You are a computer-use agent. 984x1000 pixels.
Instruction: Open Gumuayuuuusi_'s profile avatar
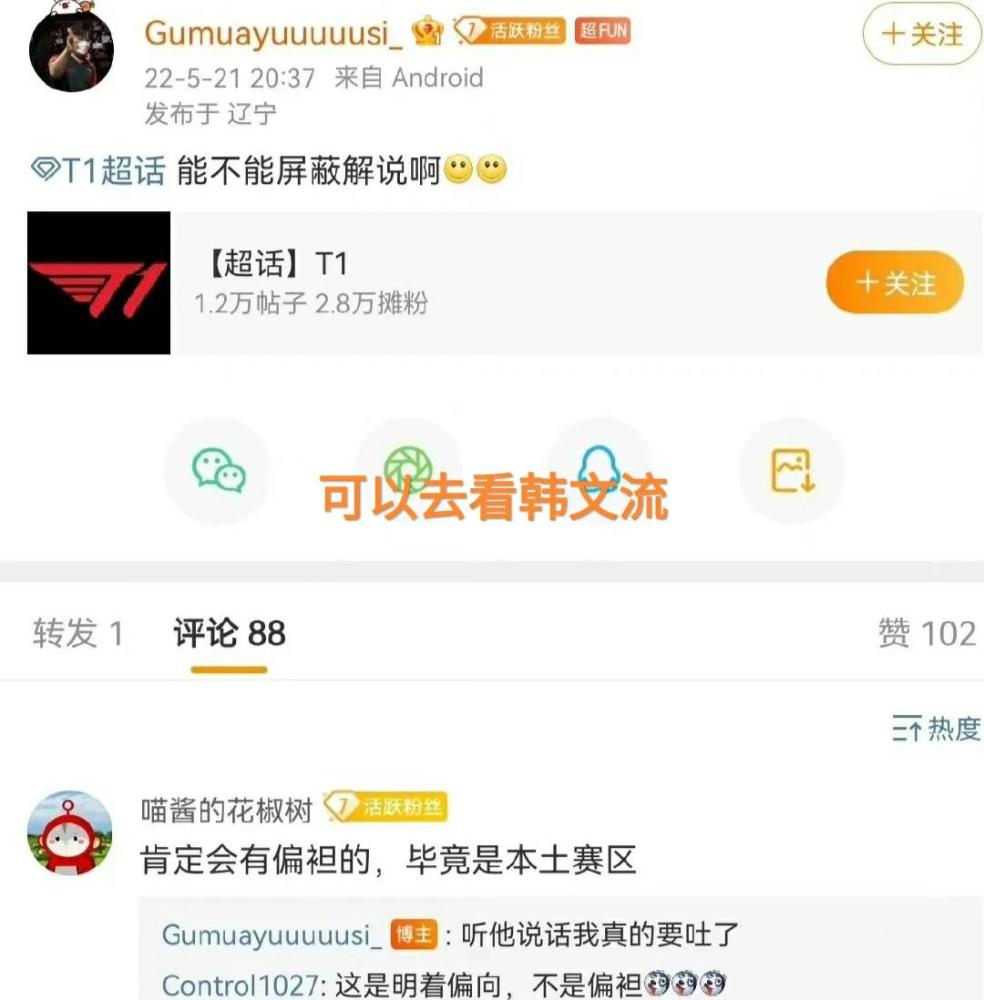[x=70, y=52]
